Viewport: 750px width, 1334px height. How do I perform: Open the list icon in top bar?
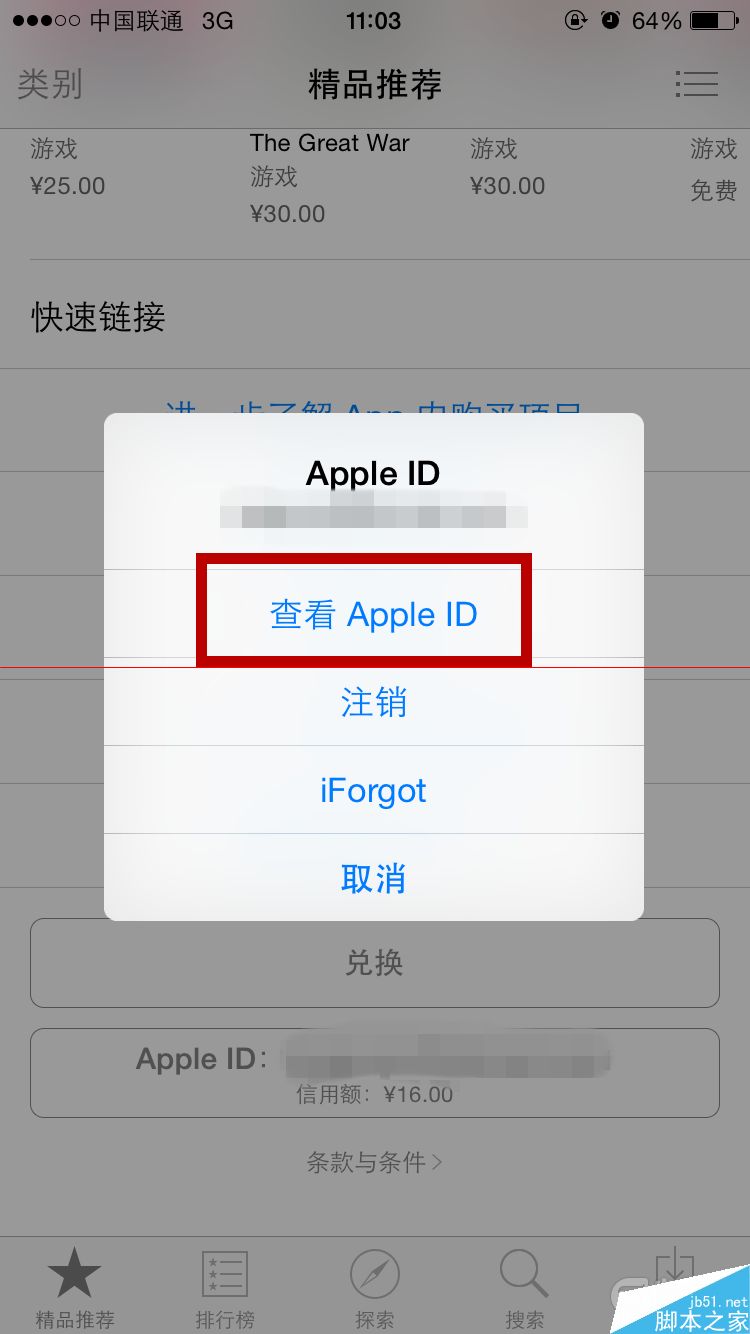tap(697, 84)
